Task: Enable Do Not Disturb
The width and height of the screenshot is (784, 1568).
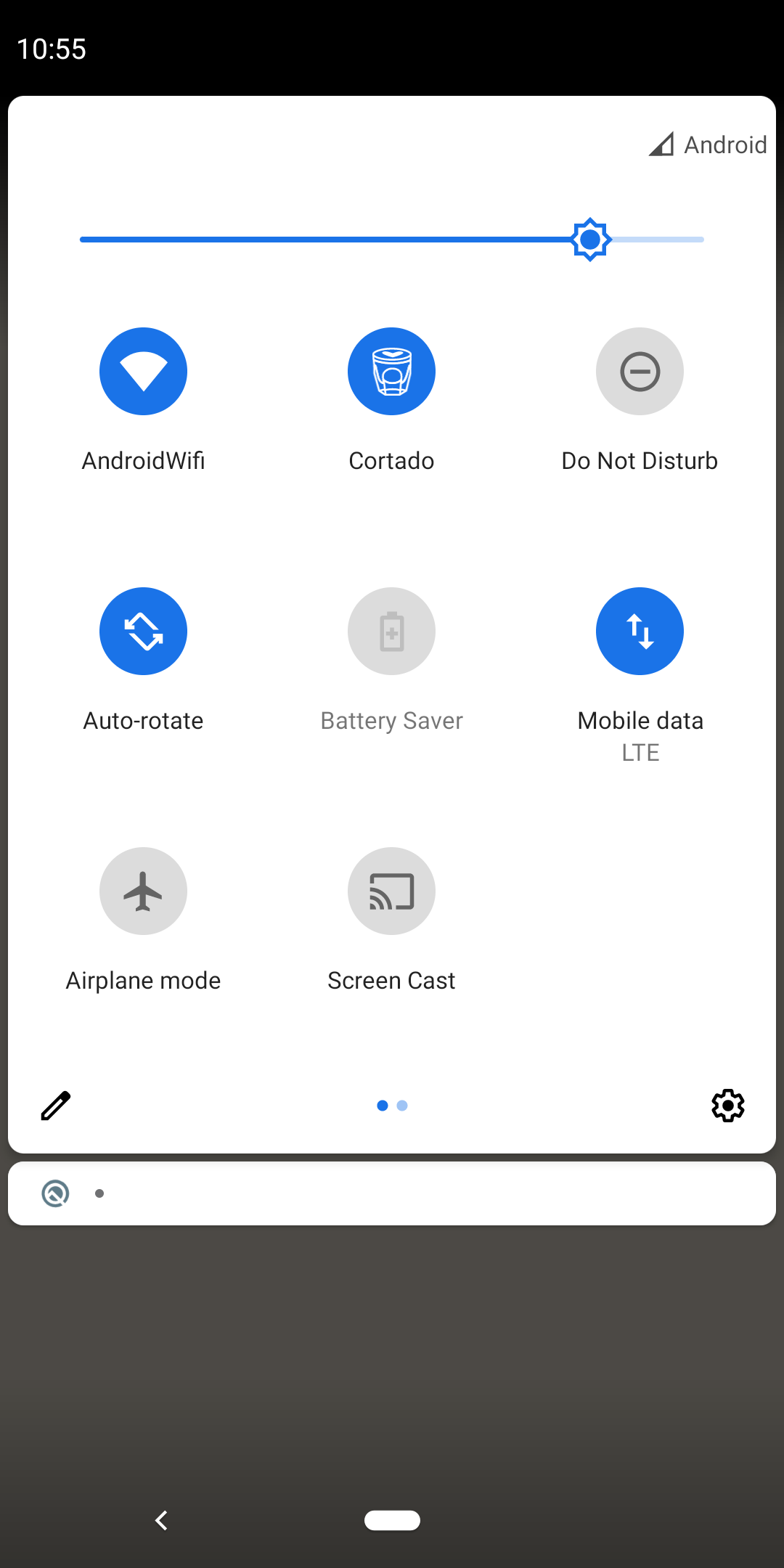Action: click(640, 372)
